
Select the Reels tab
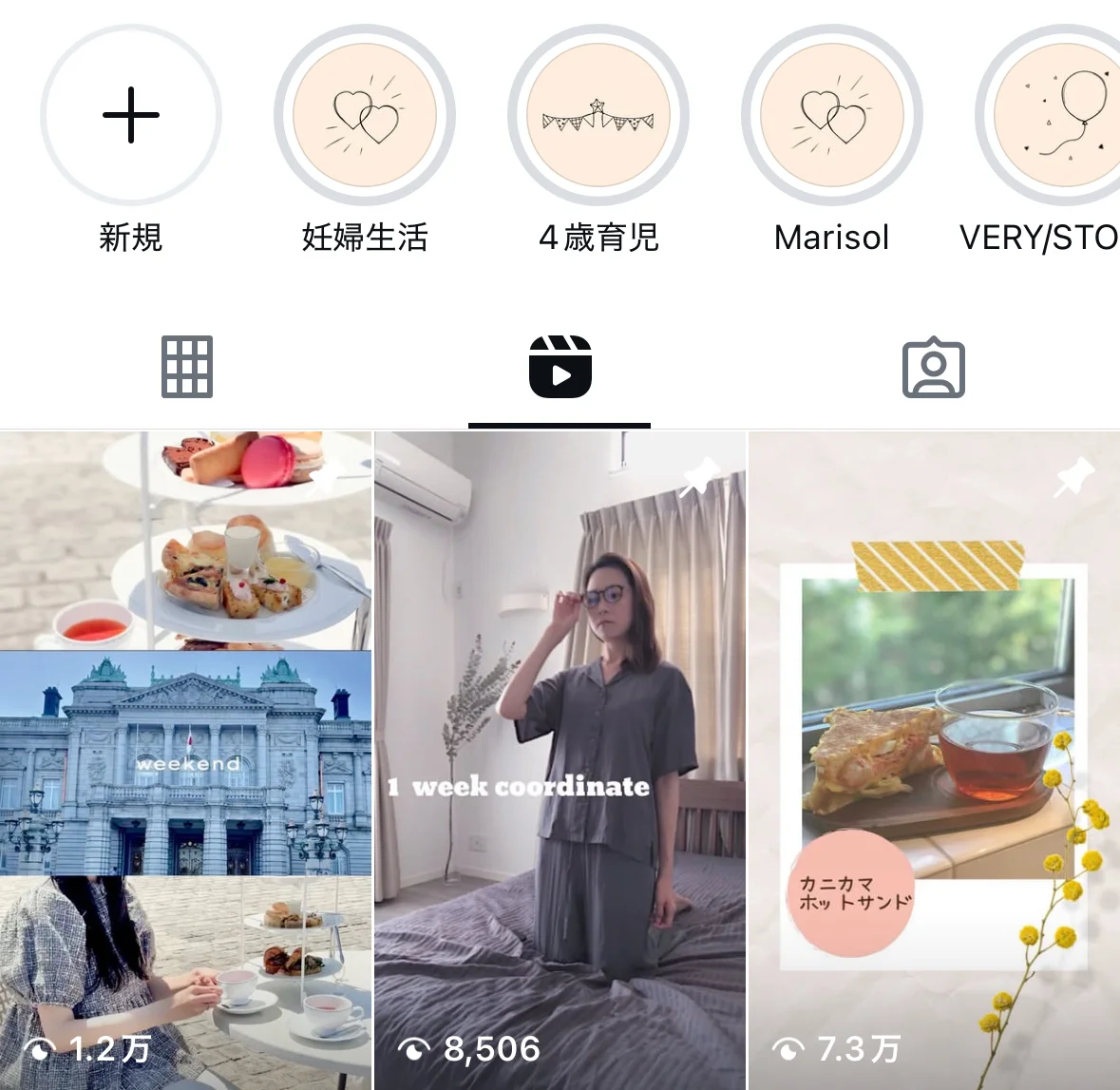[x=560, y=367]
